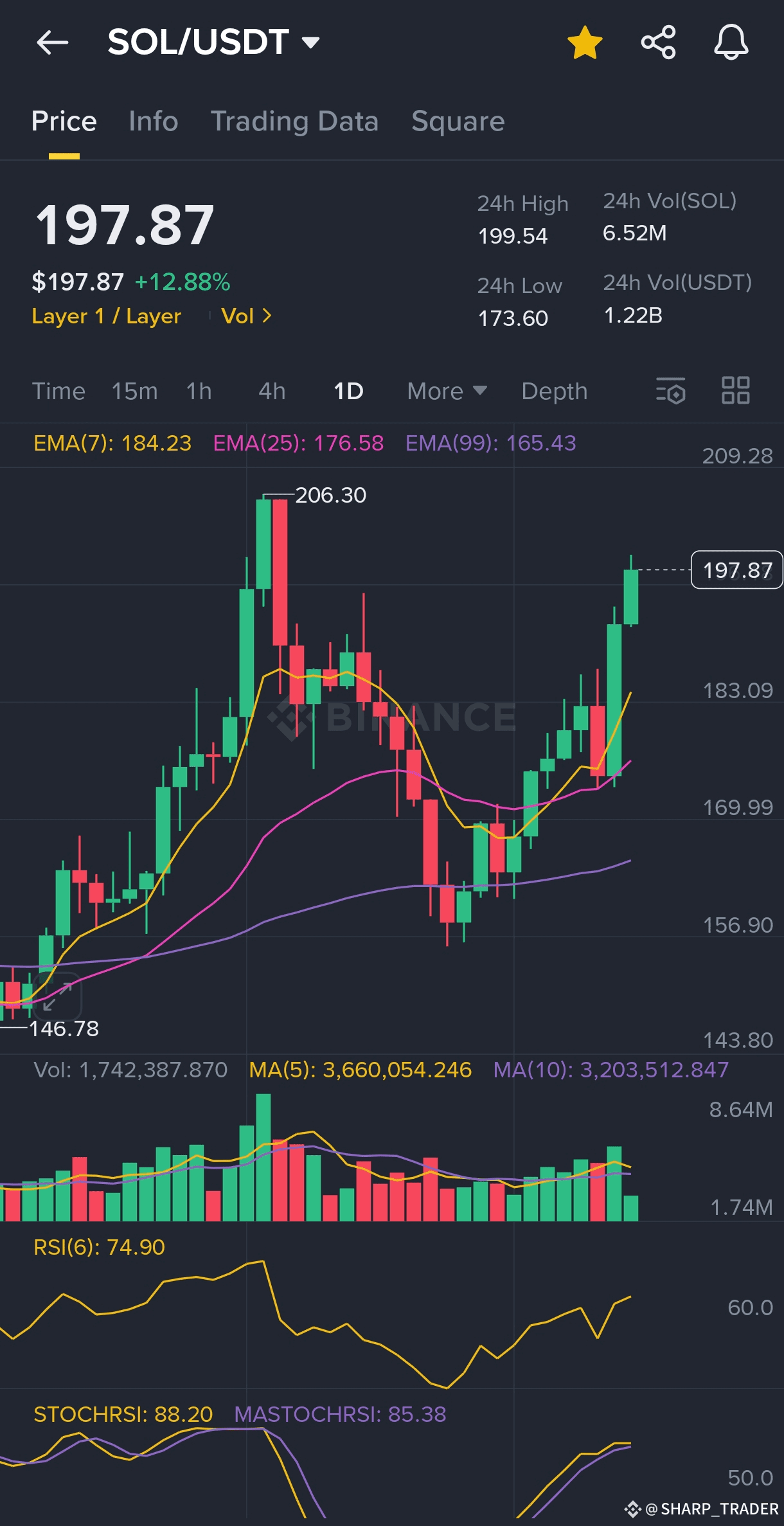Screen dimensions: 784x1526
Task: Select the 1h chart interval
Action: click(199, 391)
